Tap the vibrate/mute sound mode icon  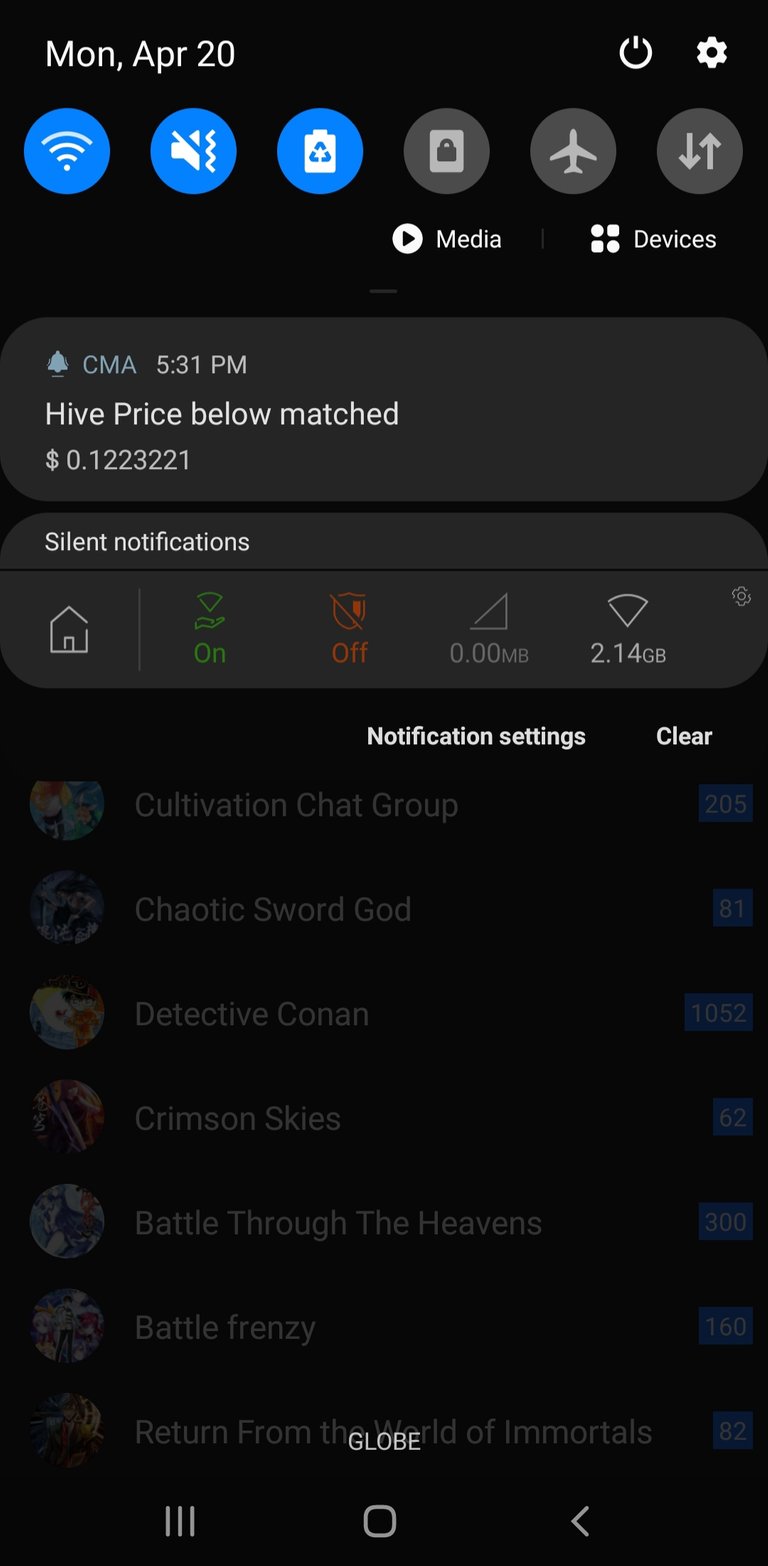point(193,150)
